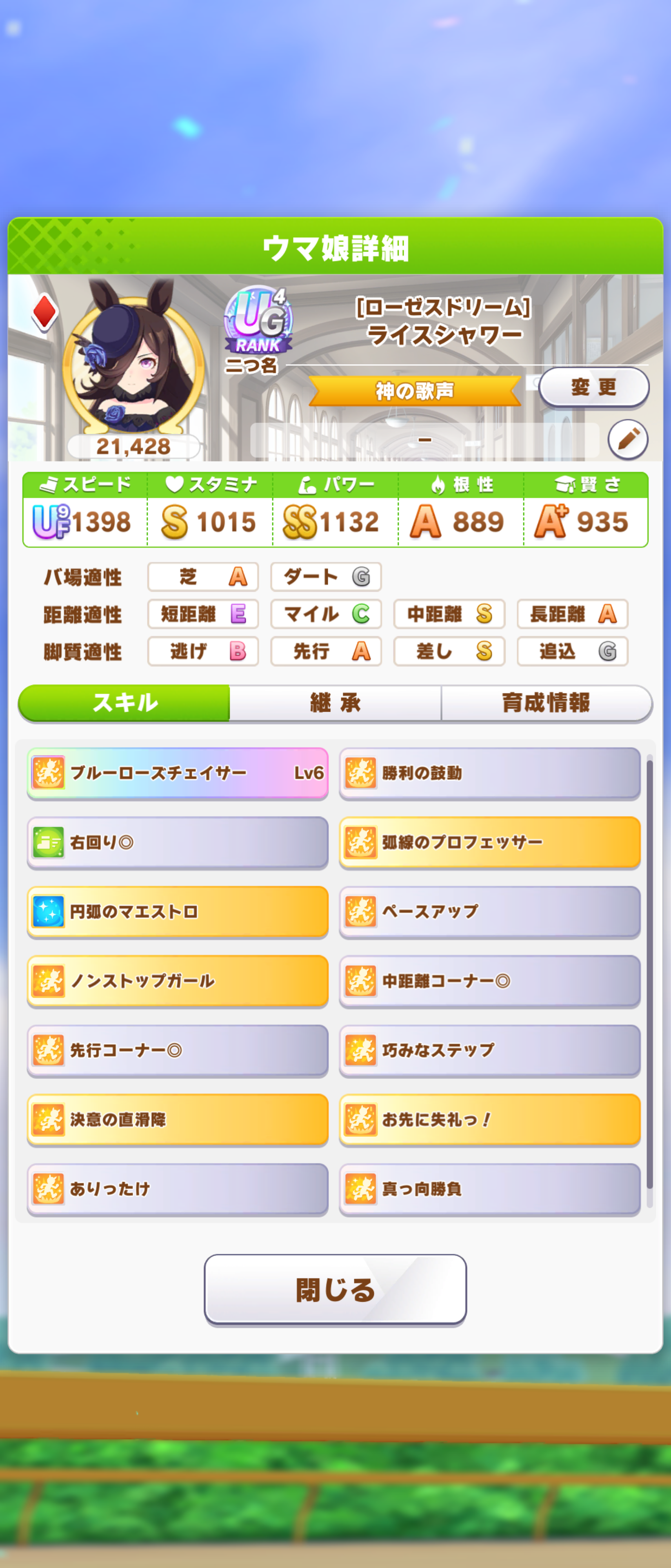
Task: Open the 勝利の鼓動 skill
Action: [x=489, y=773]
